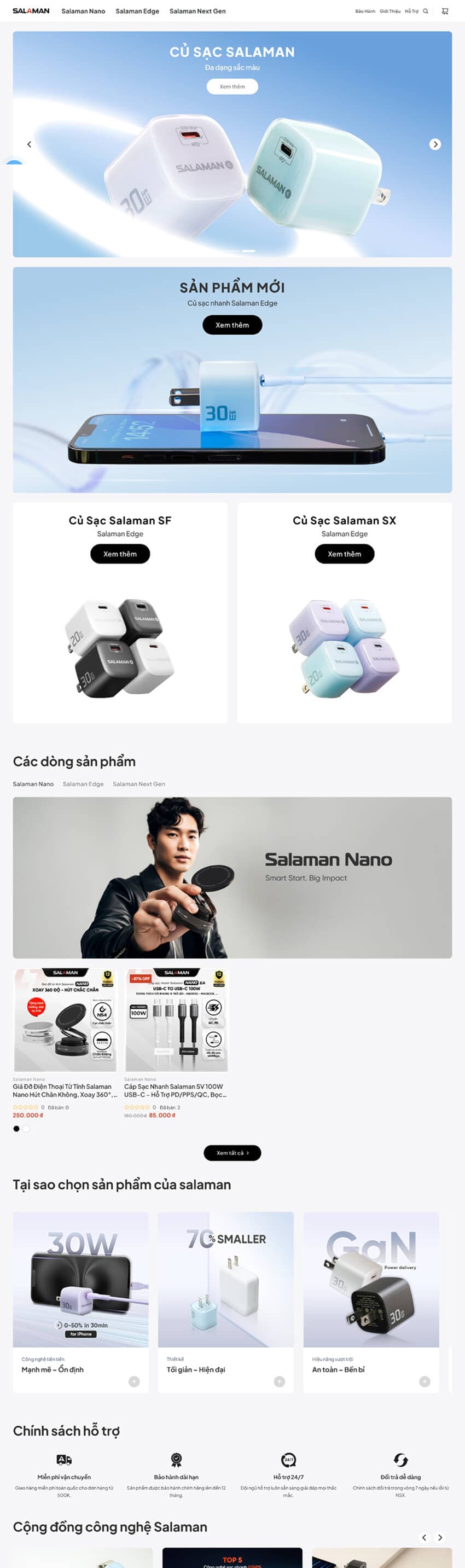
Task: Open the Giá Đỡ Điện Thoại Từ Tính product
Action: [x=62, y=1090]
